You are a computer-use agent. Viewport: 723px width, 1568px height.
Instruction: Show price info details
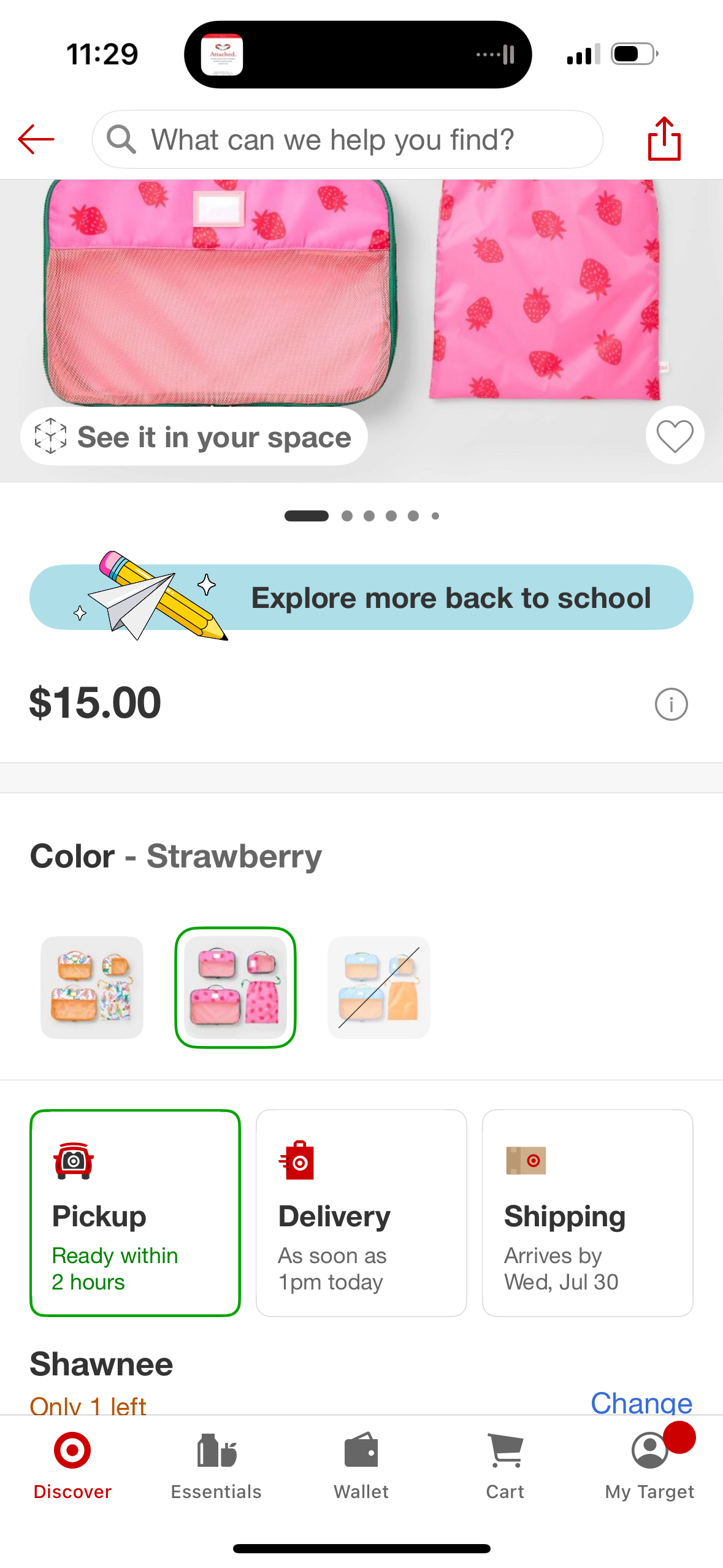click(671, 704)
